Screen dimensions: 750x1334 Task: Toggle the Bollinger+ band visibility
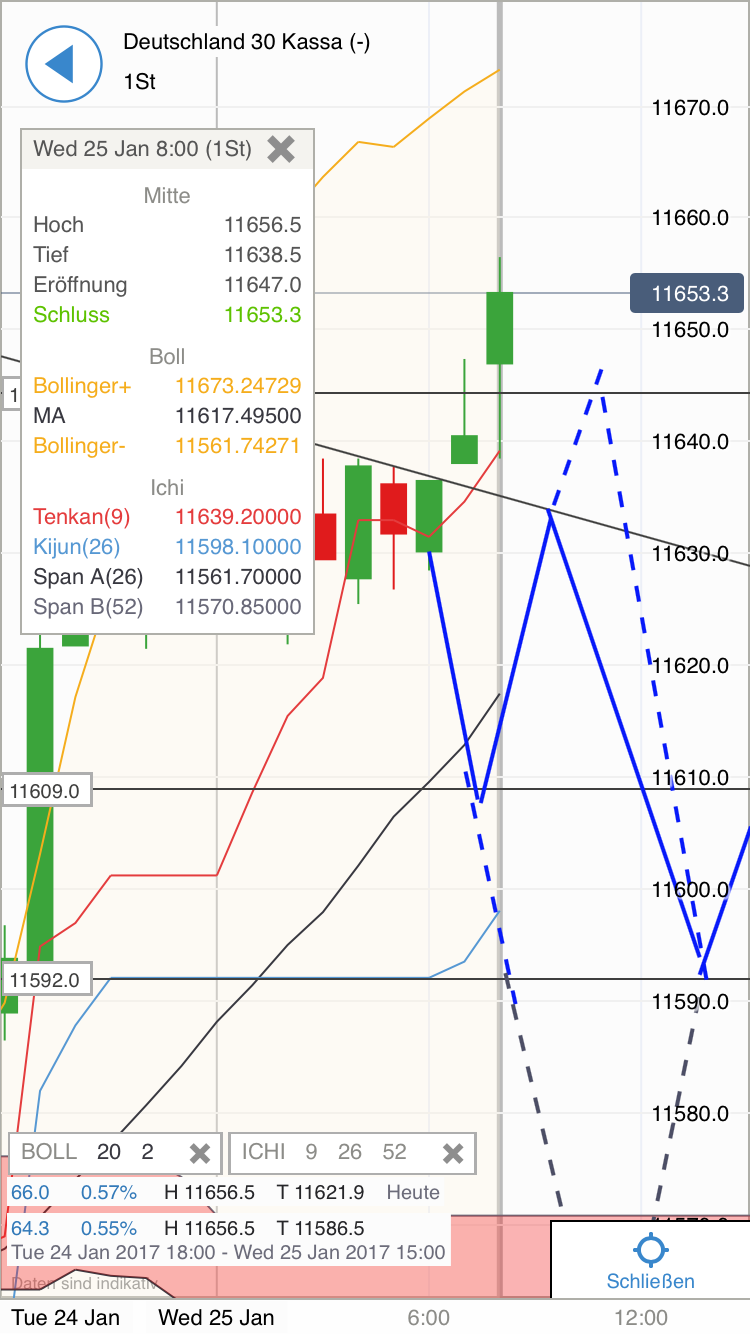tap(84, 385)
